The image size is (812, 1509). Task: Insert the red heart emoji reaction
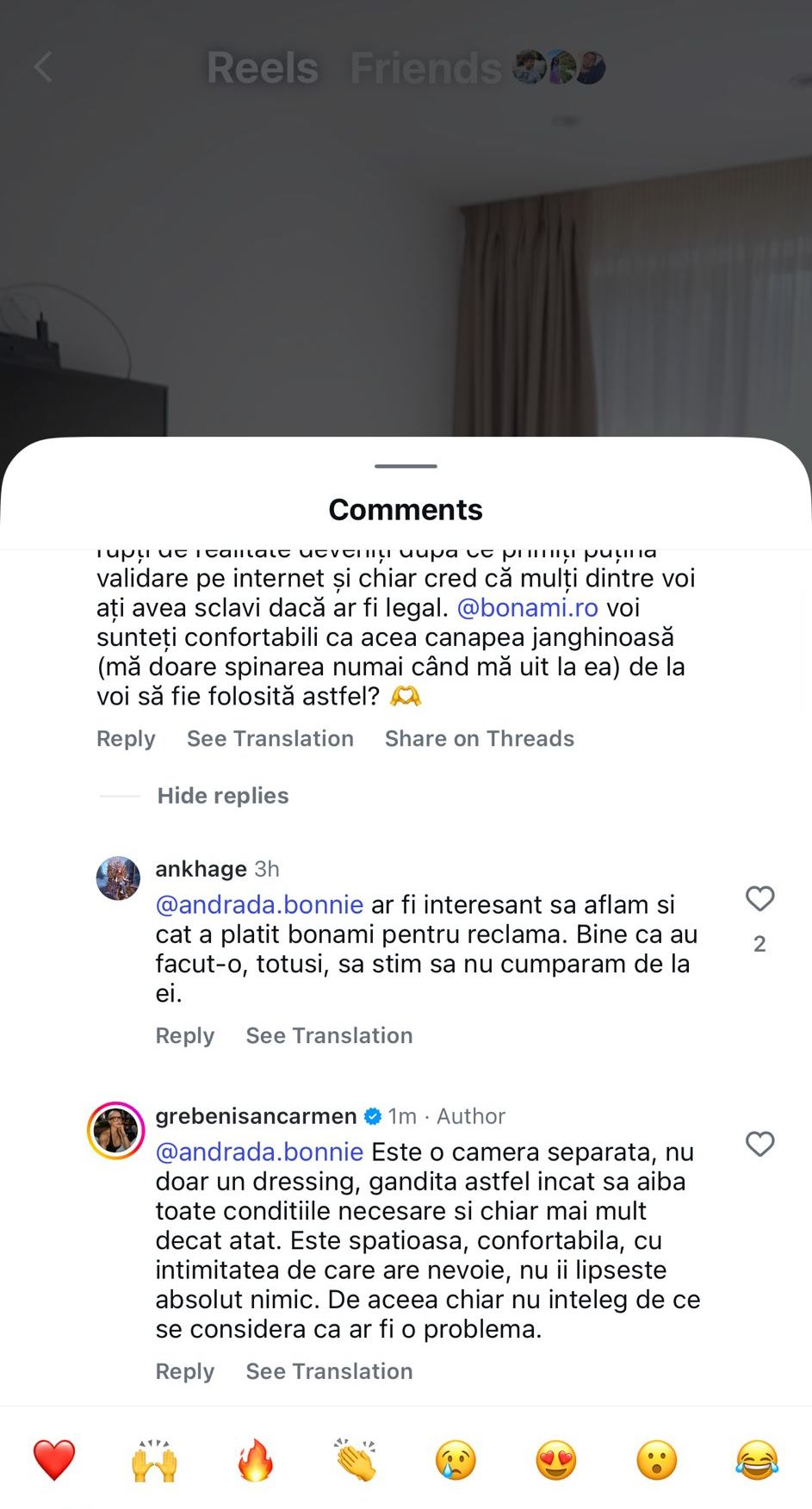pos(54,1461)
